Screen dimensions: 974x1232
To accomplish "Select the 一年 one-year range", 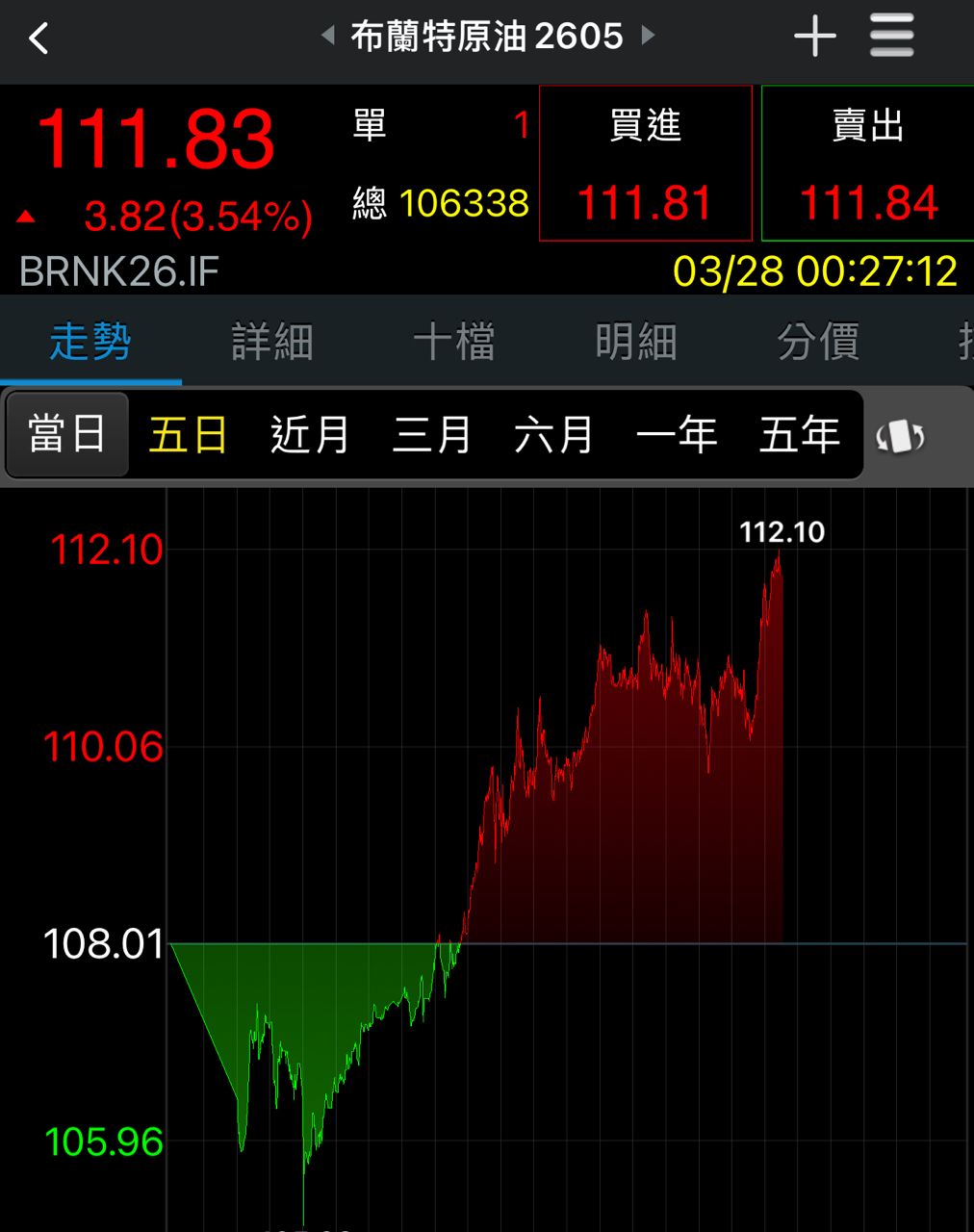I will tap(677, 435).
